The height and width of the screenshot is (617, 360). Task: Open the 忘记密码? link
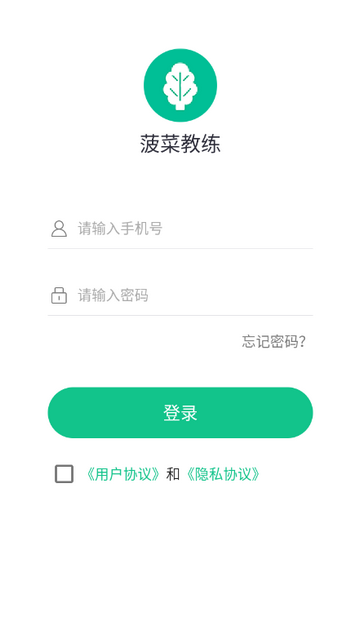tap(274, 342)
